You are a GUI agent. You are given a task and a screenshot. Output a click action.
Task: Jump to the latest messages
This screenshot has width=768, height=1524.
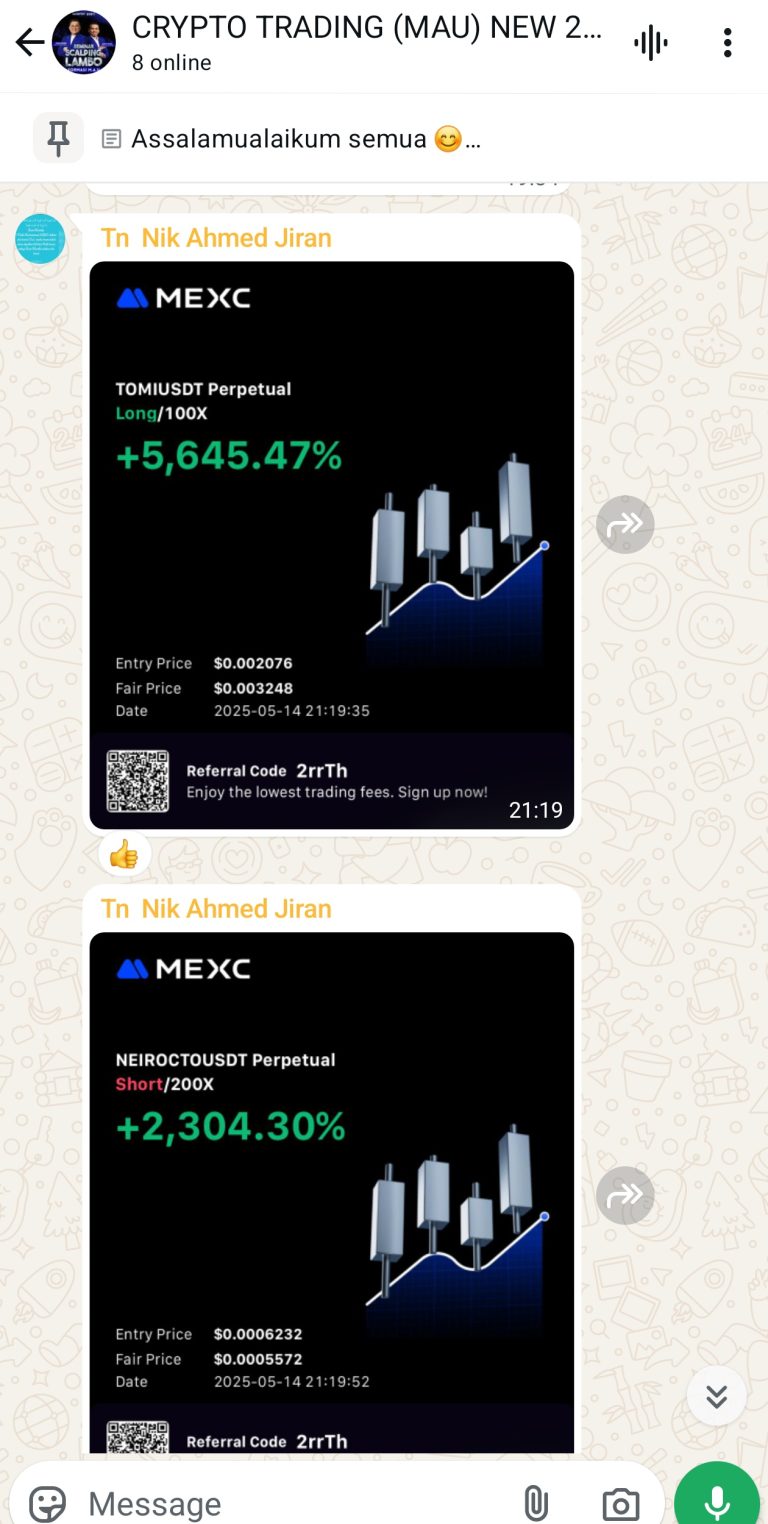(x=716, y=1396)
